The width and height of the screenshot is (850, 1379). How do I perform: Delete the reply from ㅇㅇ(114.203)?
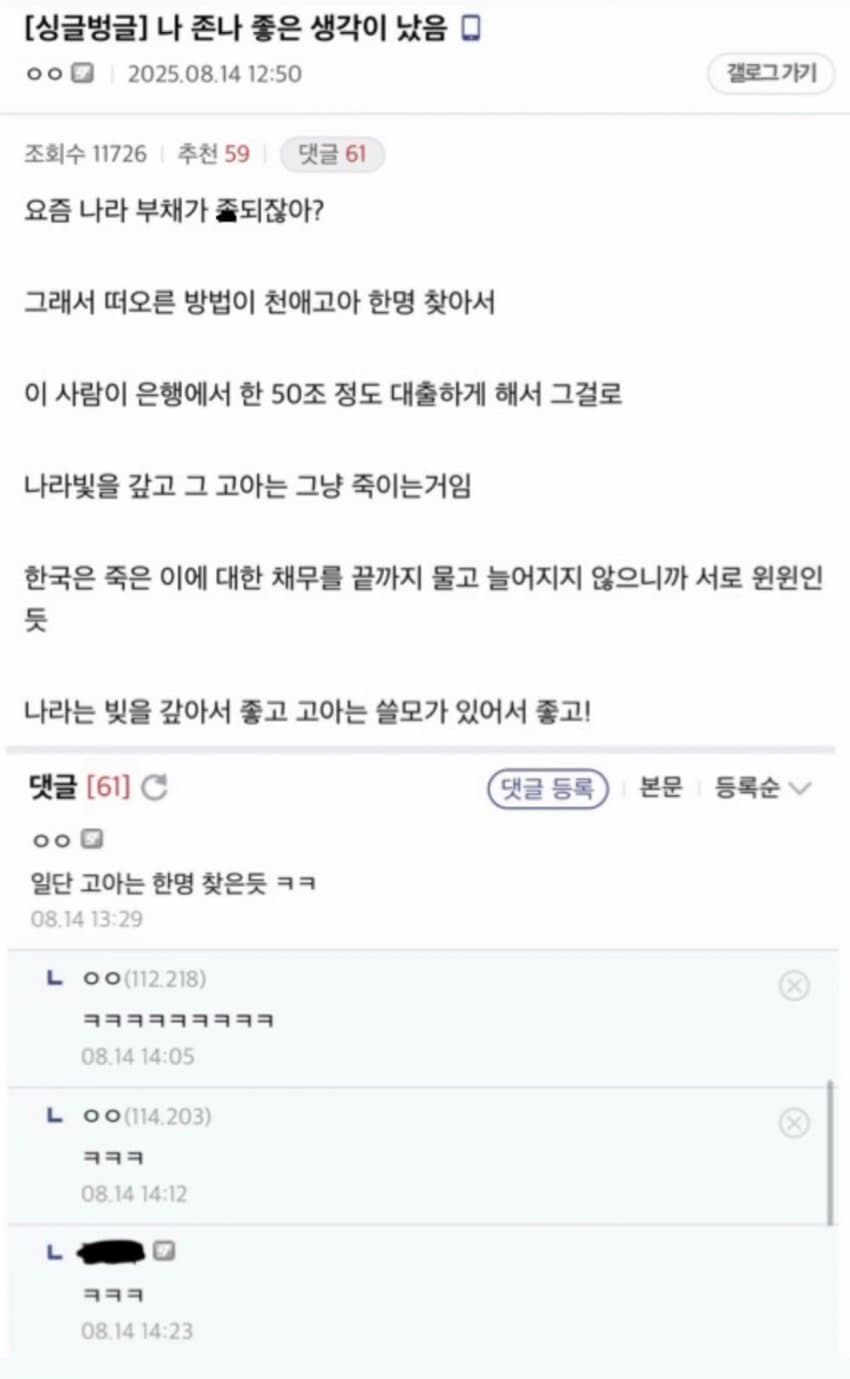tap(794, 1124)
